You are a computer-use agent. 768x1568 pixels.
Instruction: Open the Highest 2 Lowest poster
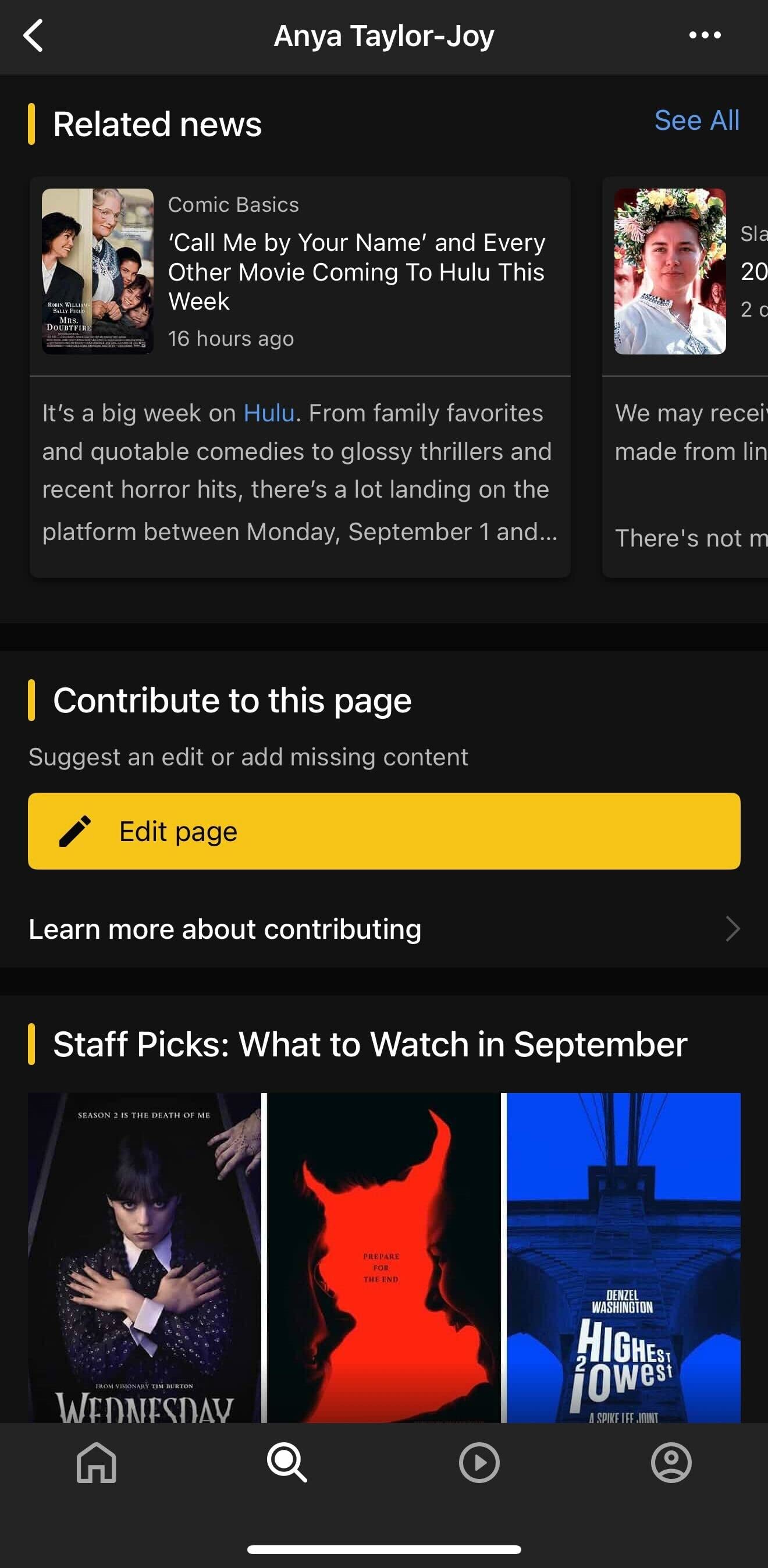coord(624,1258)
